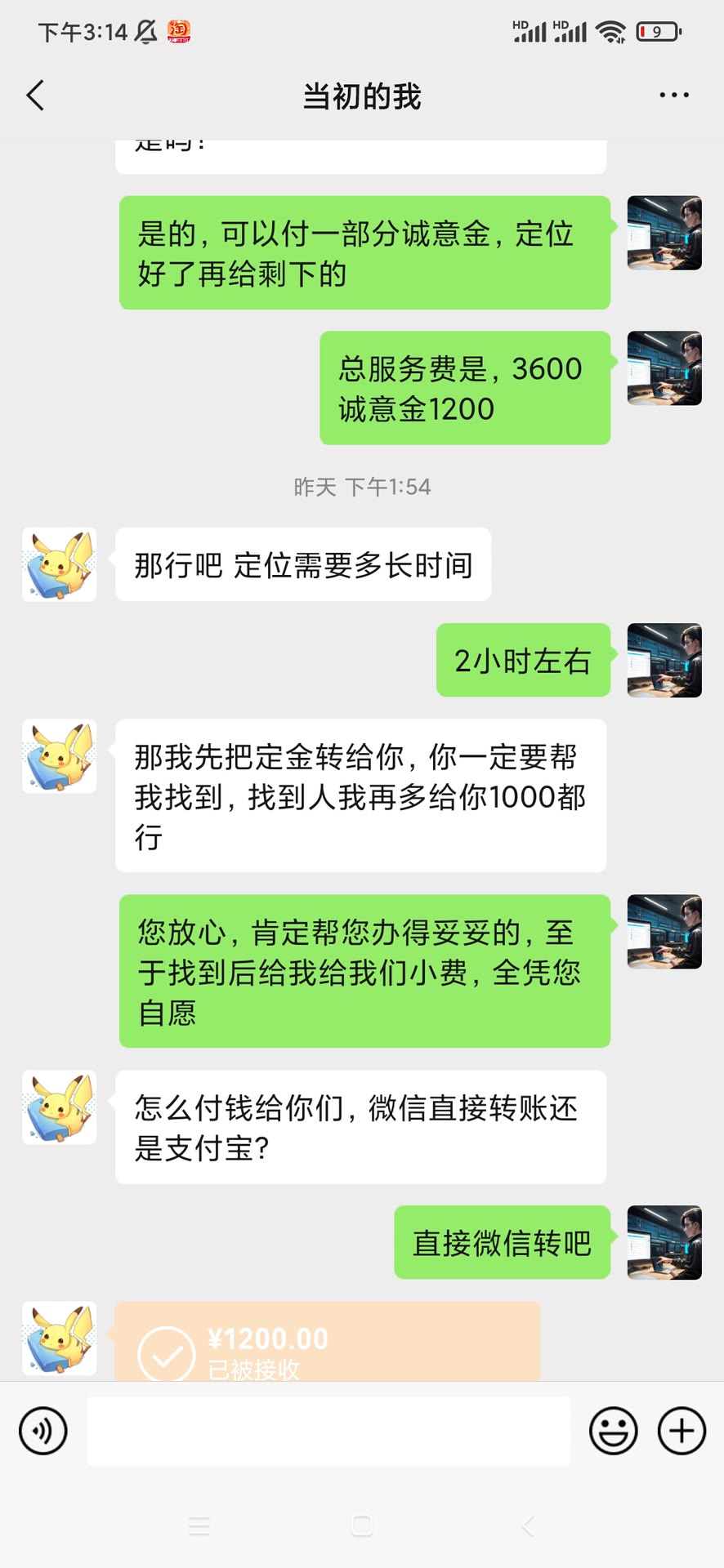The height and width of the screenshot is (1568, 724).
Task: Tap the 已被接收 transfer confirmation
Action: (x=253, y=1365)
